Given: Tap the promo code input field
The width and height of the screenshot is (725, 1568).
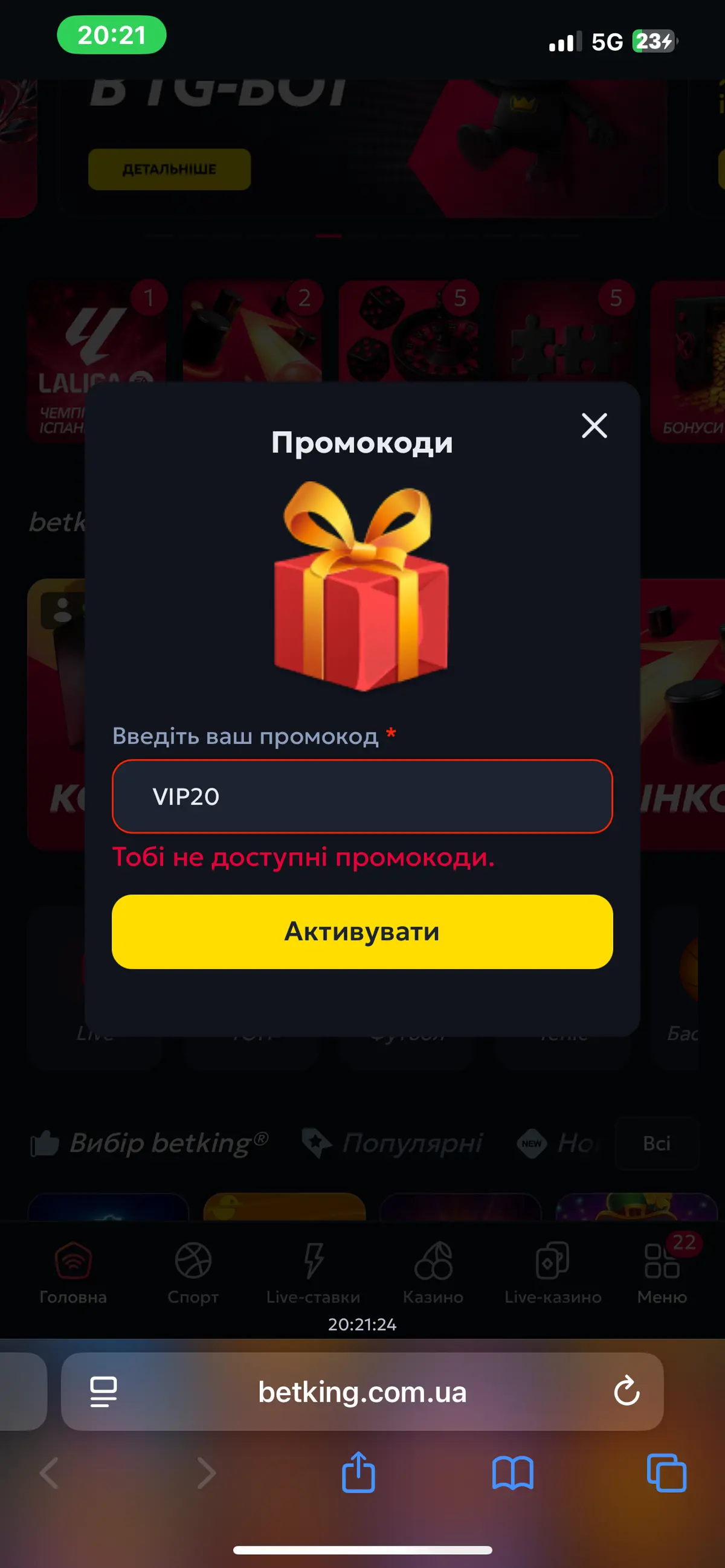Looking at the screenshot, I should (x=362, y=796).
